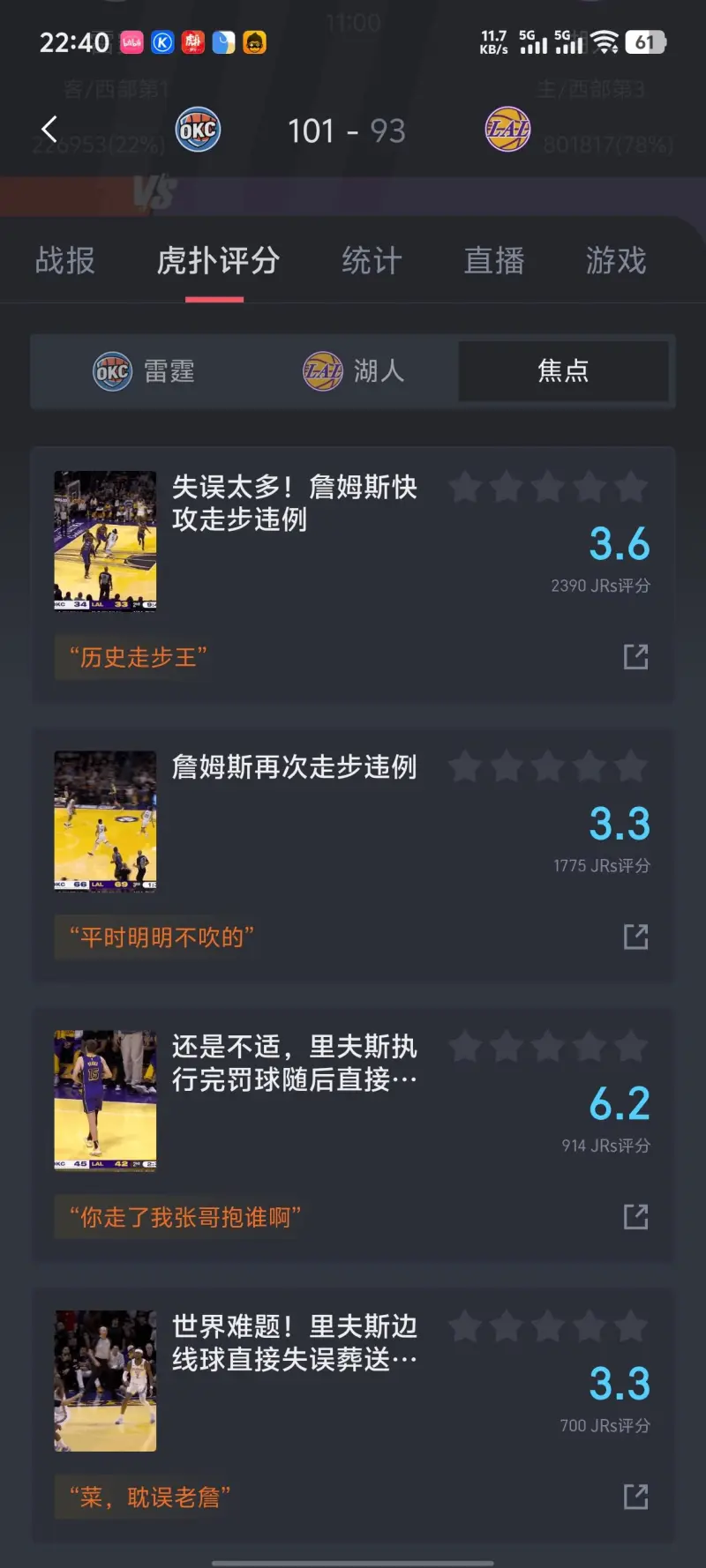Share the card with comment 平时明明不吹的
Image resolution: width=706 pixels, height=1568 pixels.
(635, 937)
